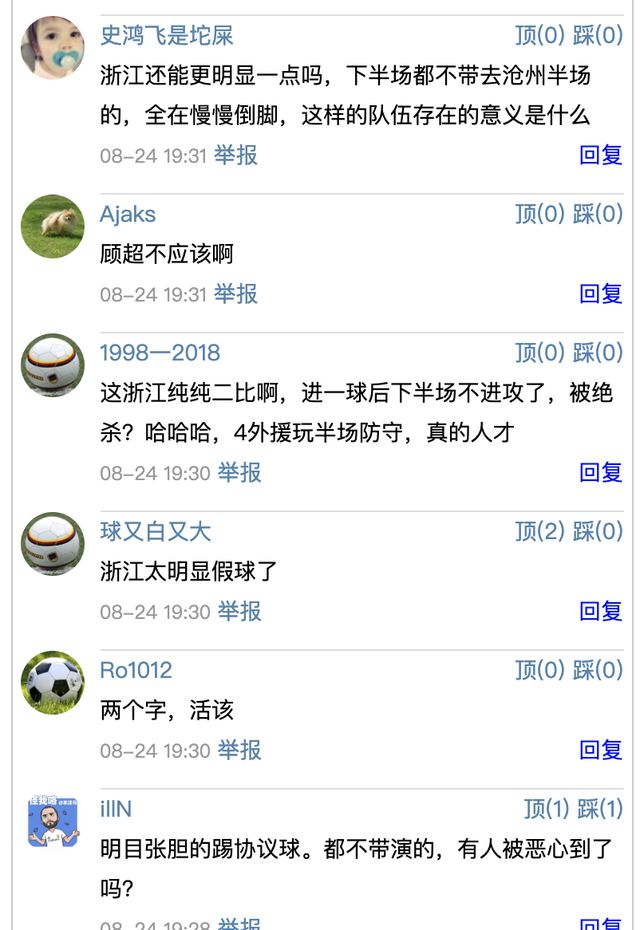Upvote 球又白又大's comment
The height and width of the screenshot is (930, 640).
click(540, 532)
